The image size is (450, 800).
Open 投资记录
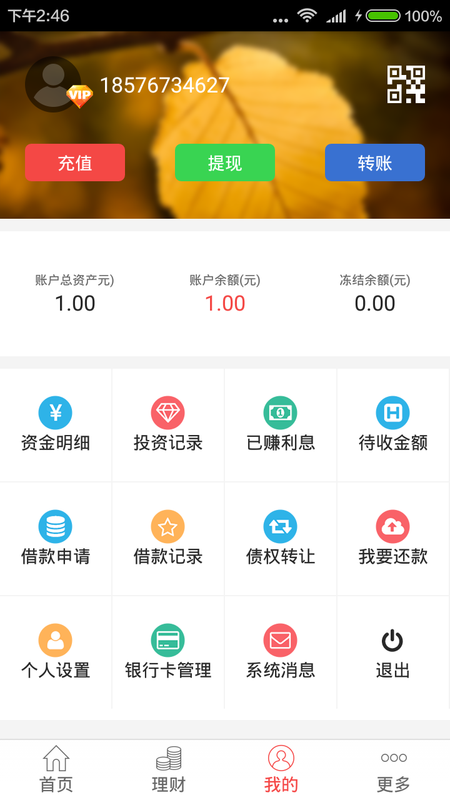[x=168, y=425]
